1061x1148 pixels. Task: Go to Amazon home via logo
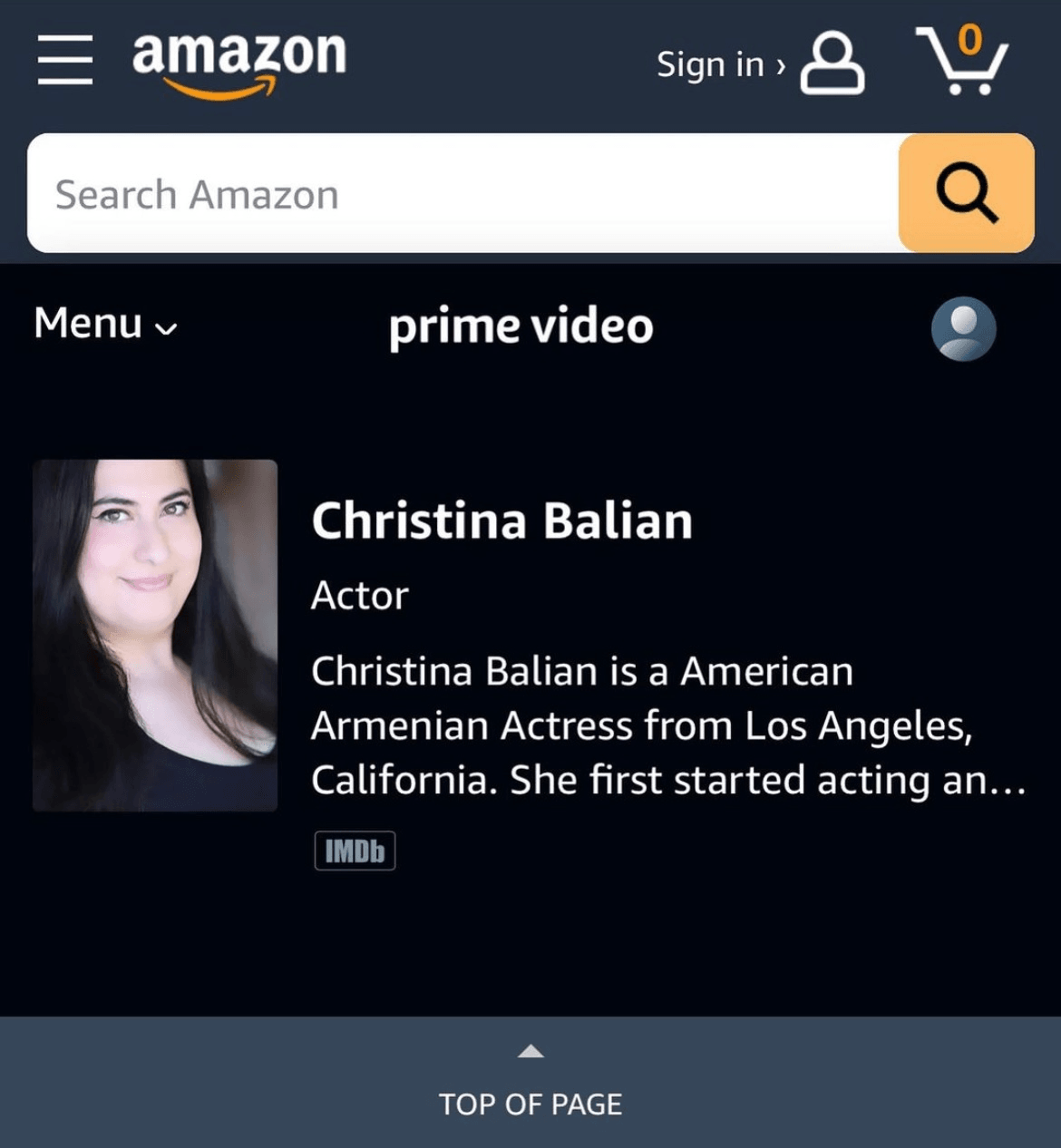[239, 60]
